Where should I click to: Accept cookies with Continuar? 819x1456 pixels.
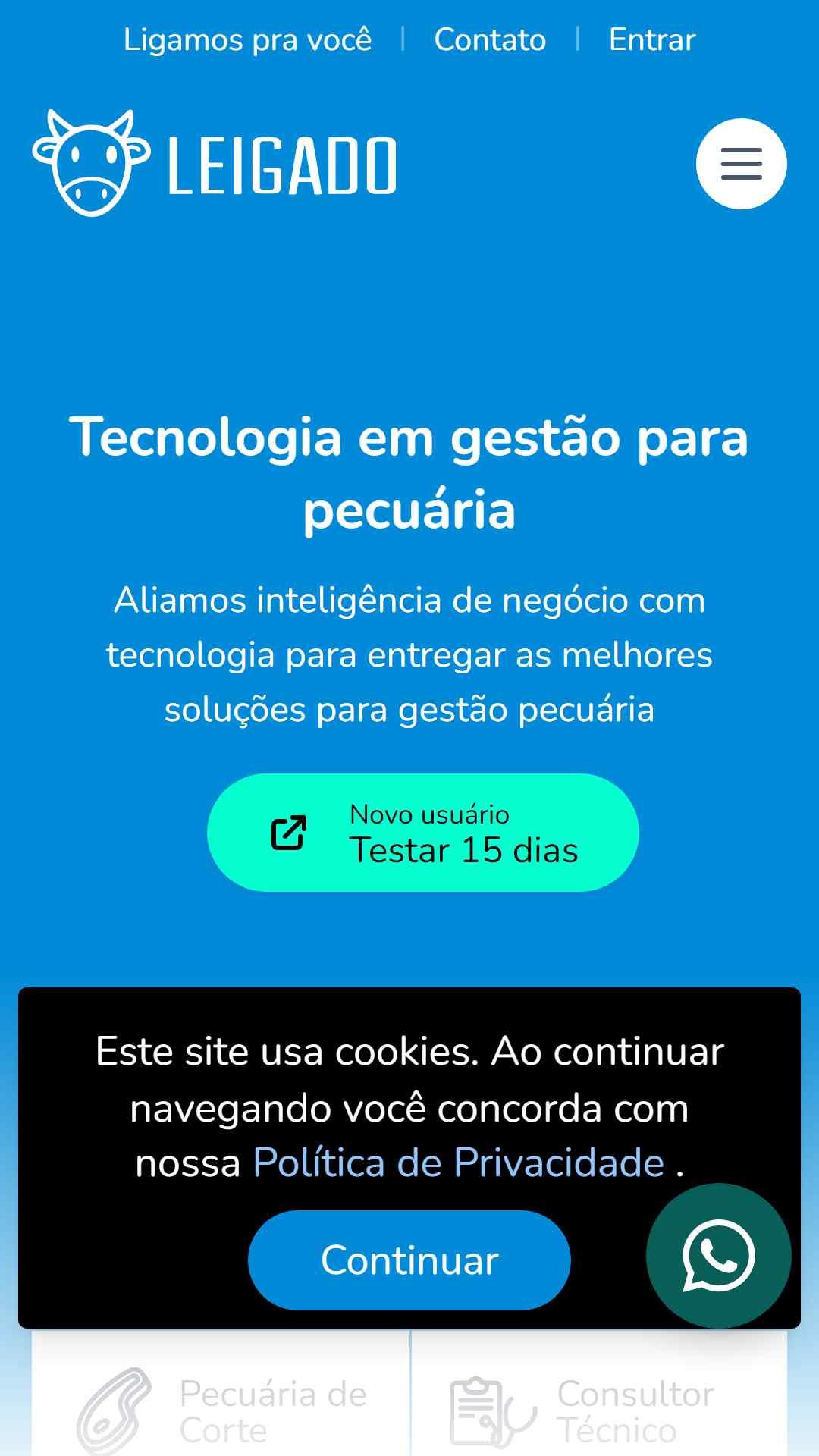click(409, 1260)
